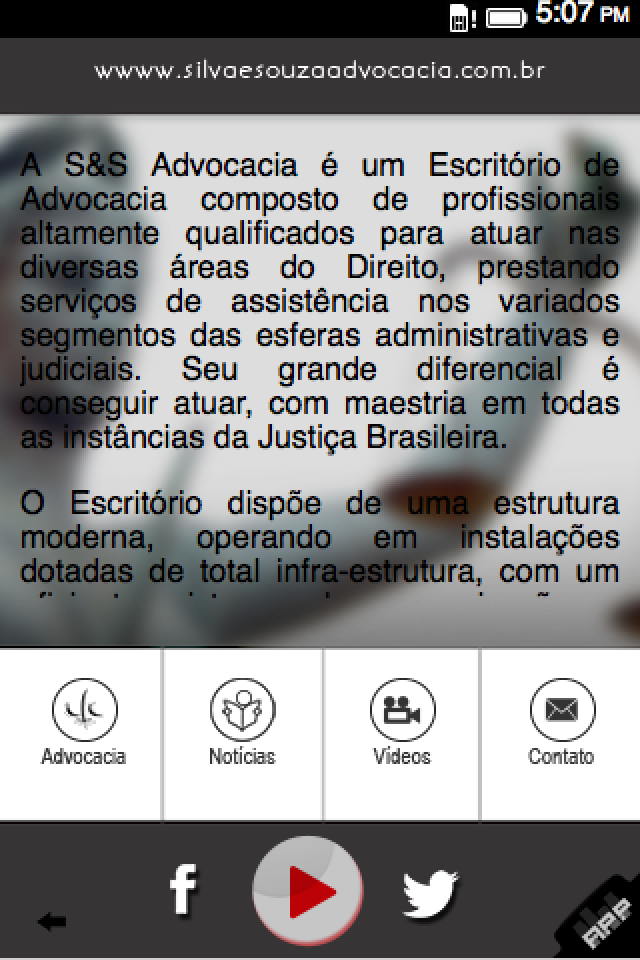Tap the red play button

click(307, 890)
